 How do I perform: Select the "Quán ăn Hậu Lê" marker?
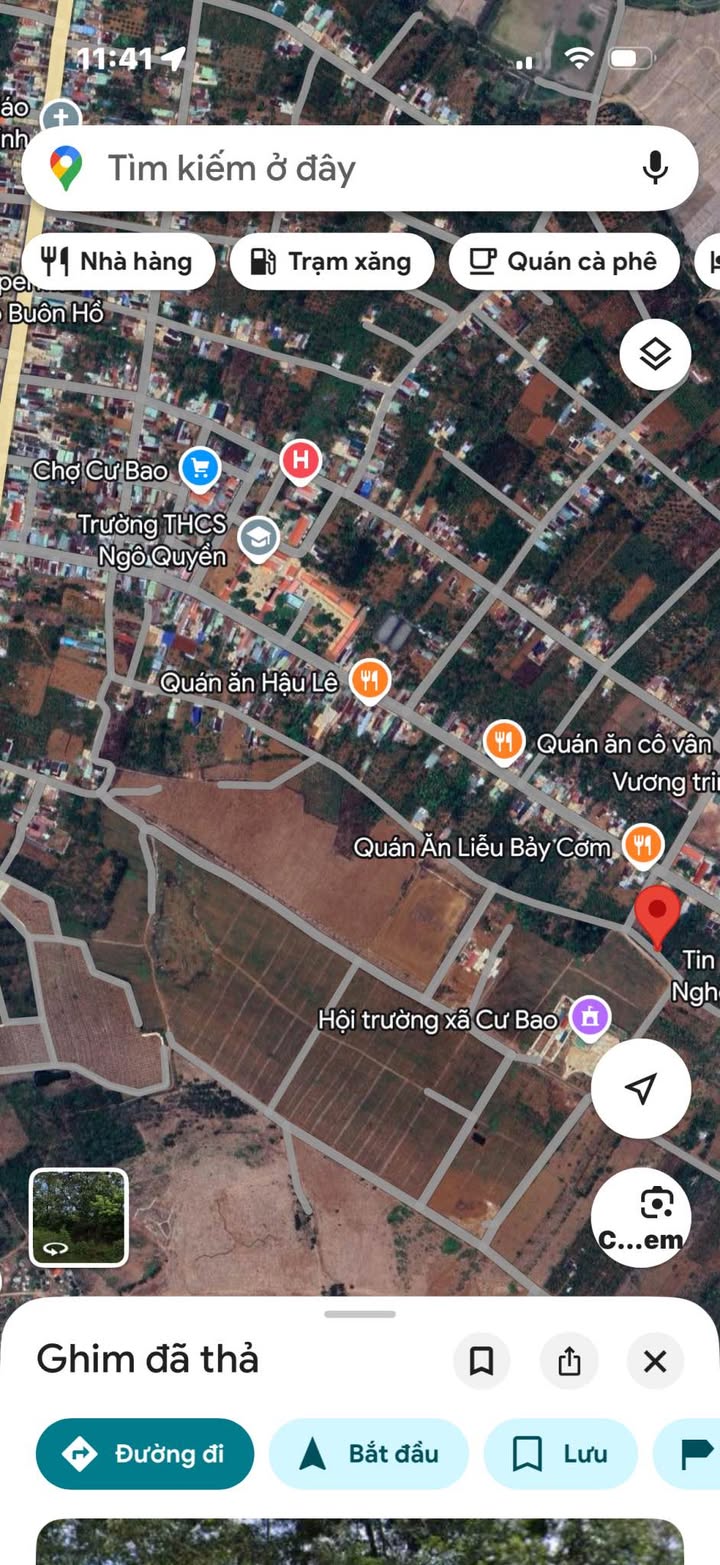coord(370,681)
